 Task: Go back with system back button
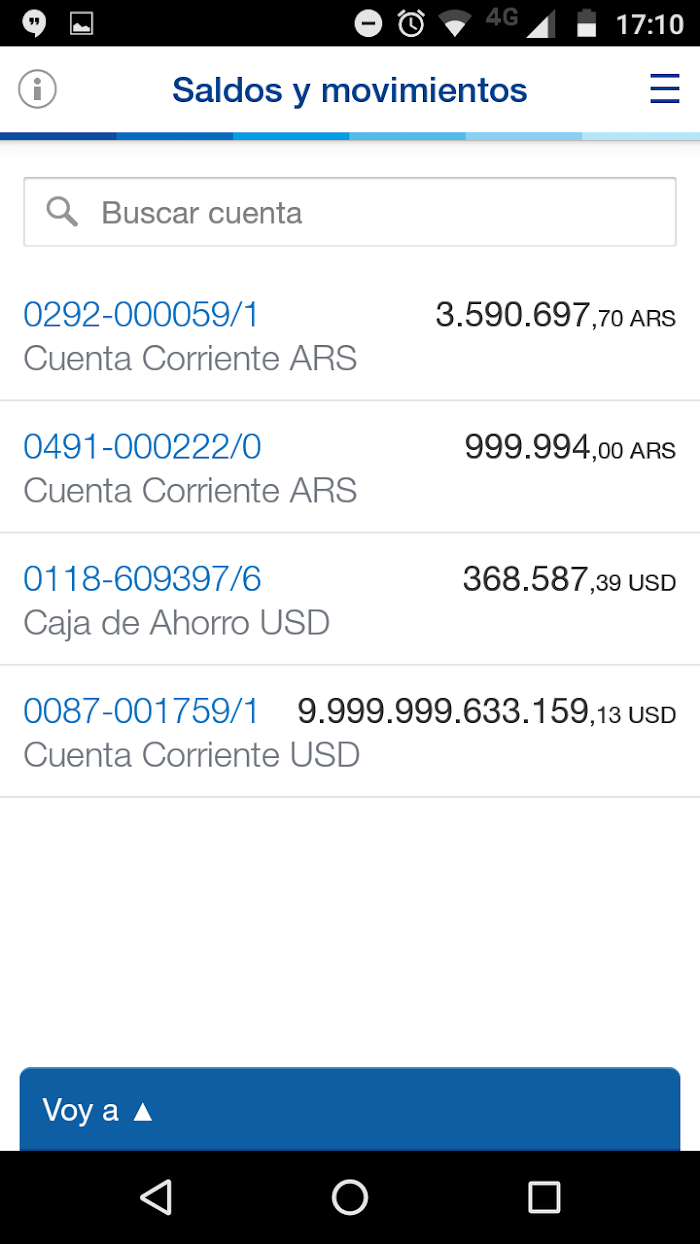[x=156, y=1197]
